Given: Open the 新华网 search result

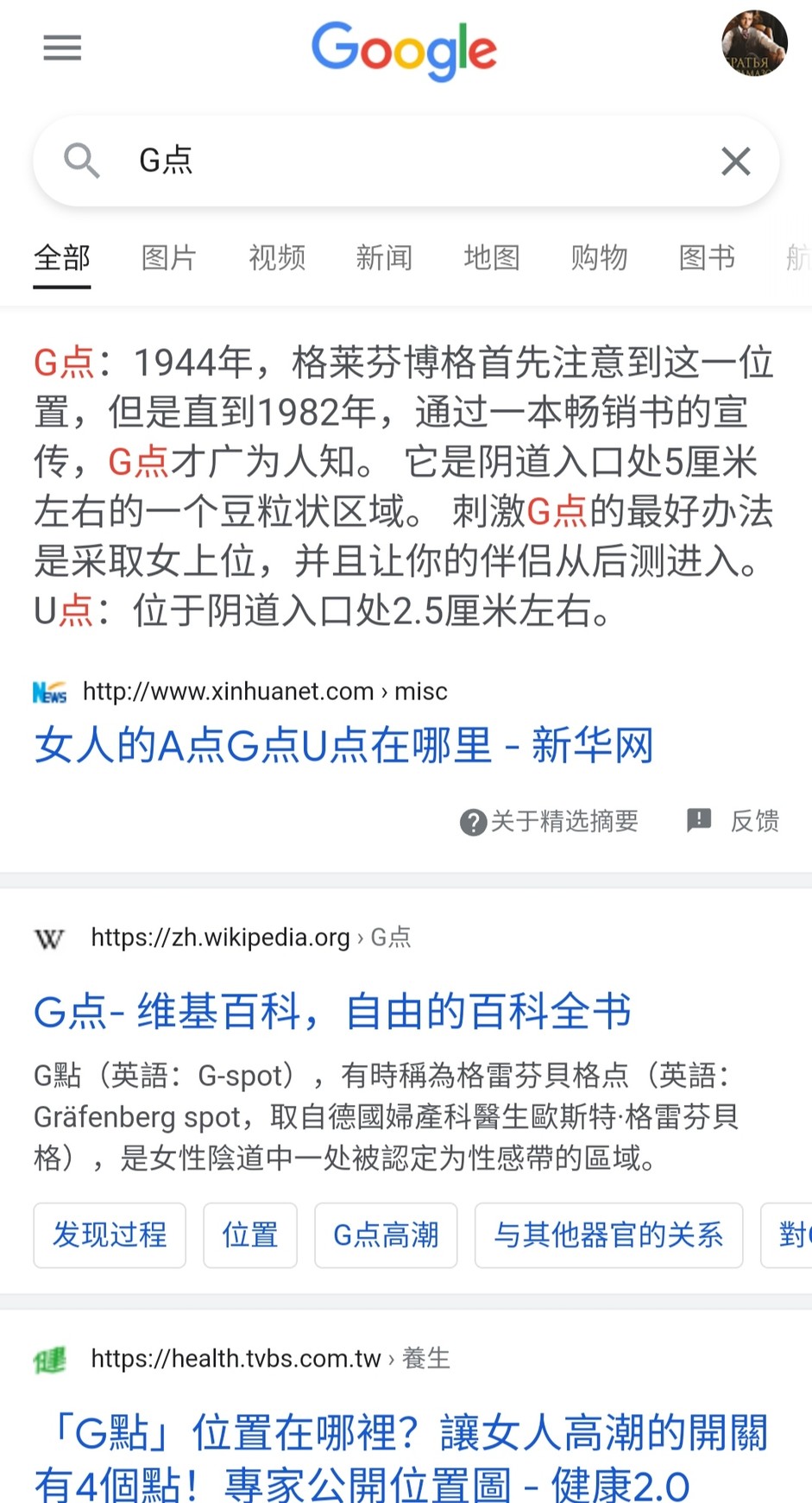Looking at the screenshot, I should point(343,745).
